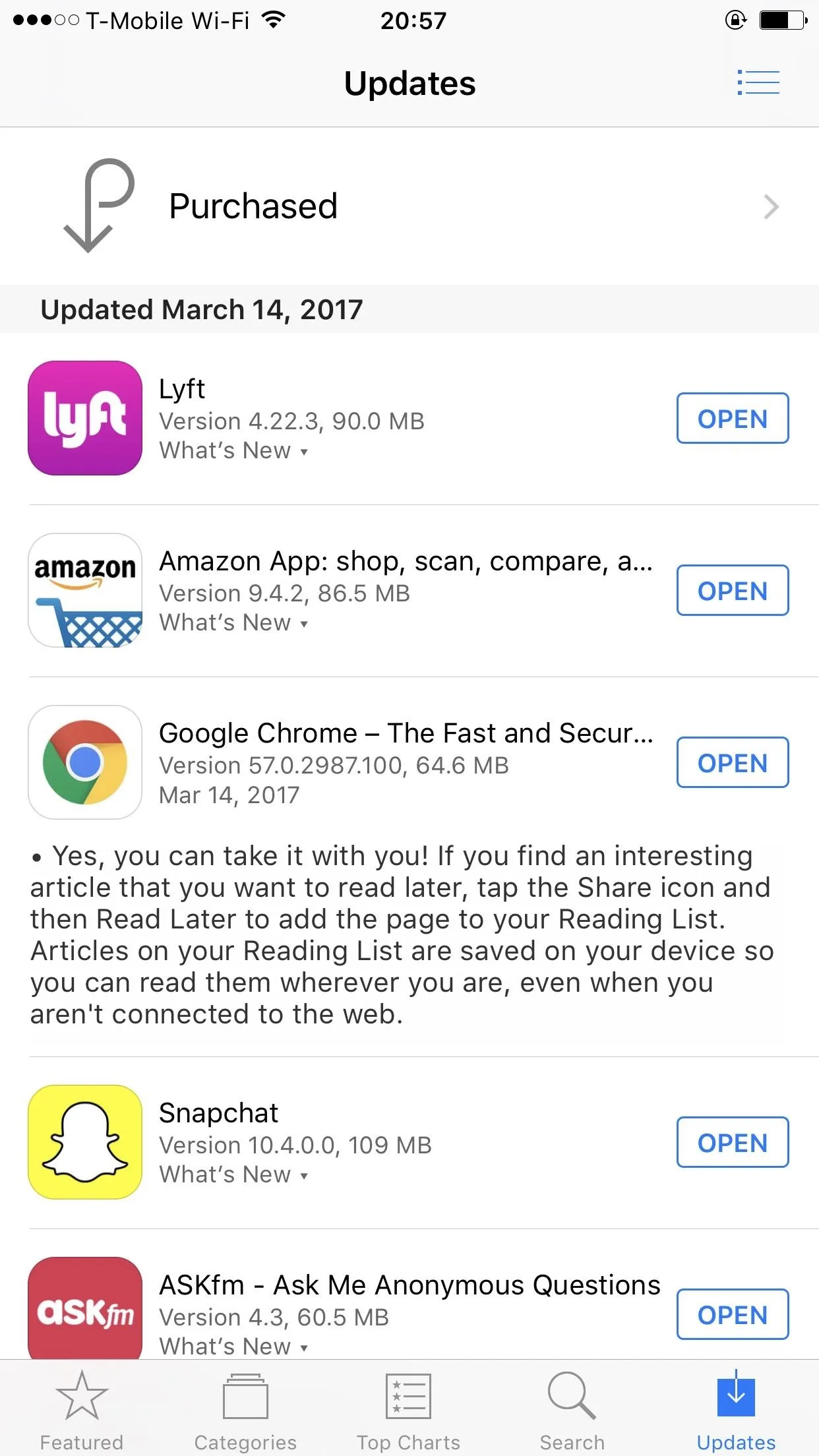This screenshot has width=819, height=1456.
Task: Open Snapchat
Action: click(733, 1142)
